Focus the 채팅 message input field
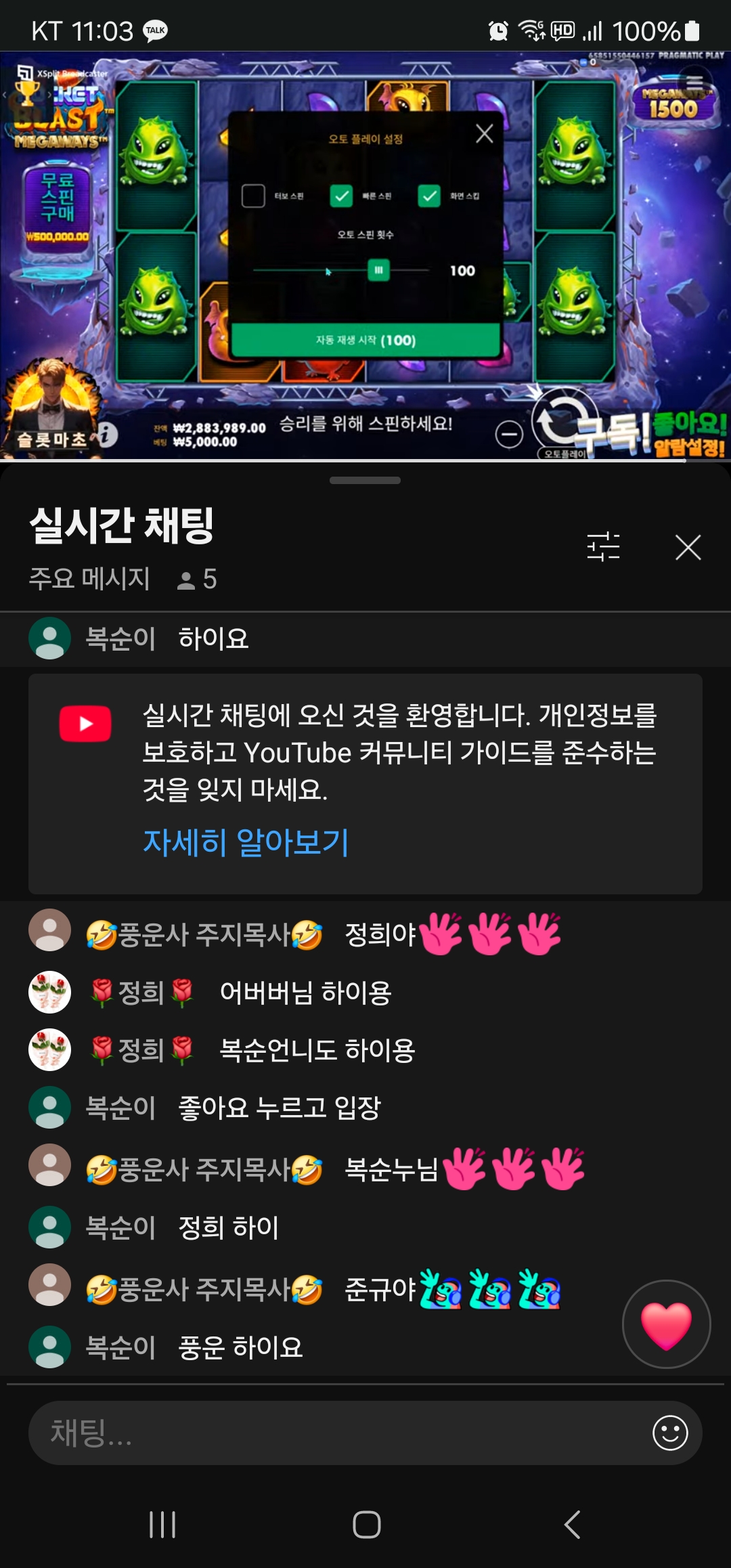The width and height of the screenshot is (731, 1568). coord(338,1433)
